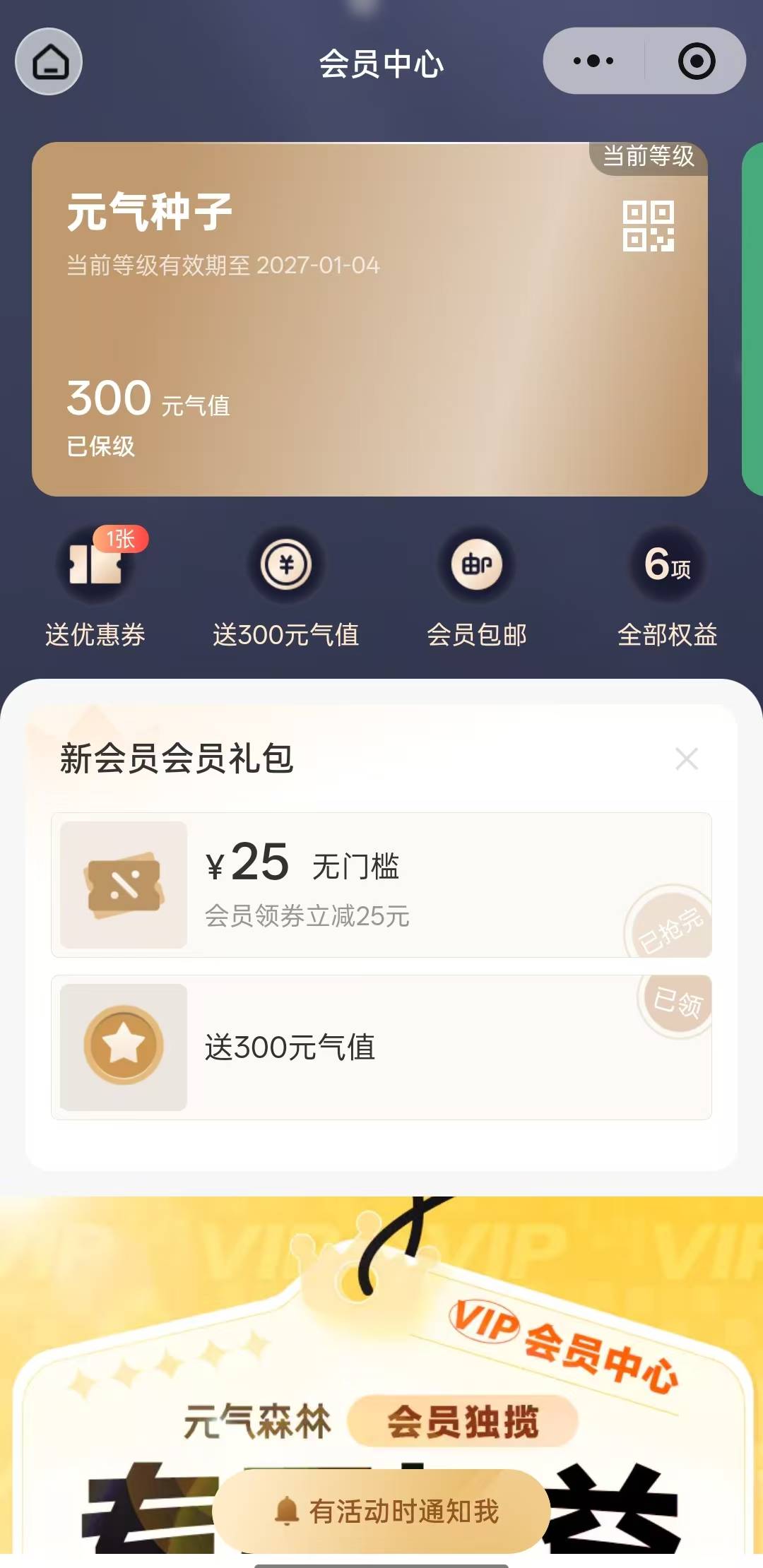Dismiss the 新会员会员礼包 panel
Viewport: 763px width, 1568px height.
pyautogui.click(x=687, y=759)
